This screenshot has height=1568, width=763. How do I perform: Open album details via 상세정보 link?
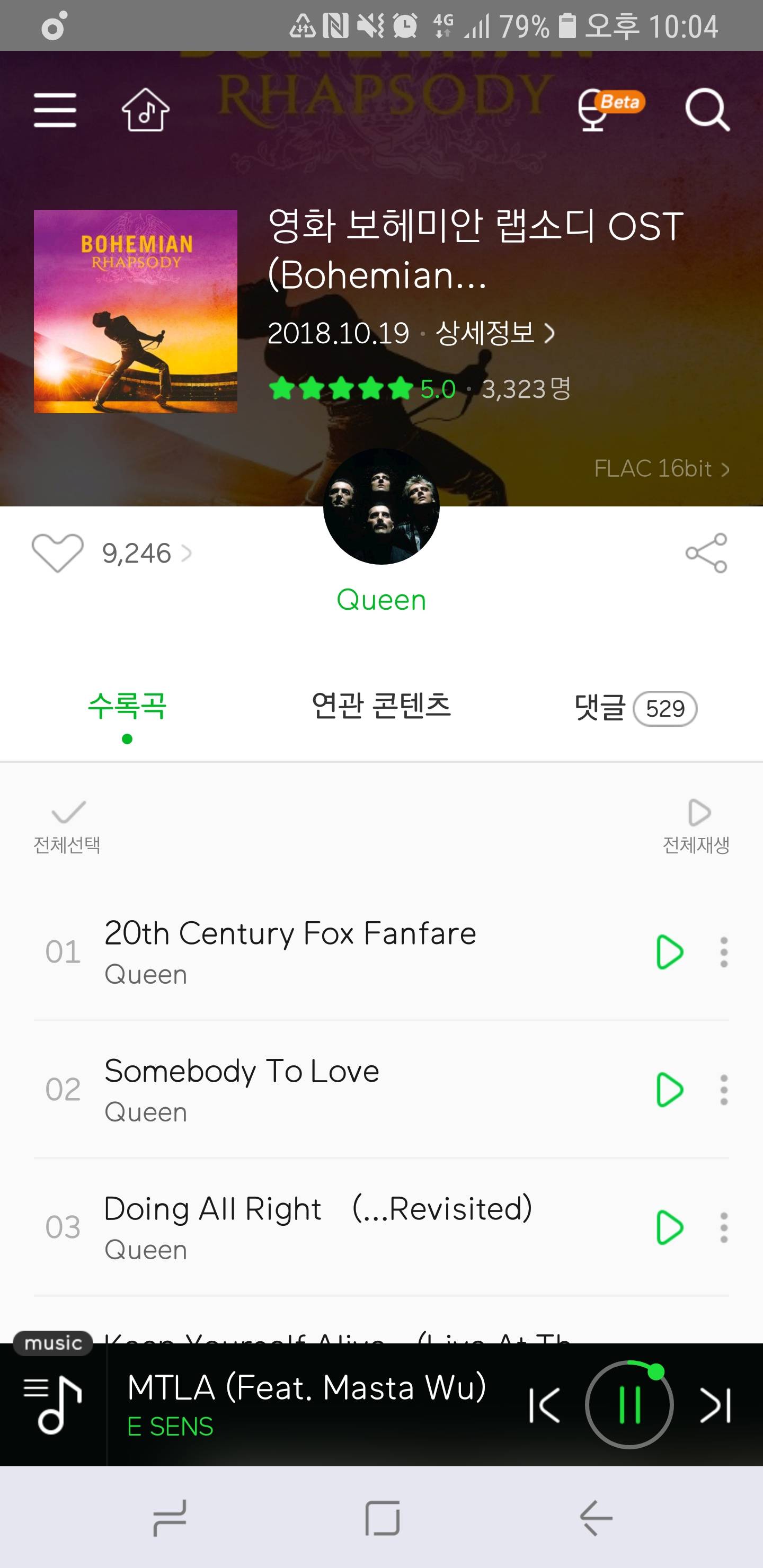coord(494,333)
